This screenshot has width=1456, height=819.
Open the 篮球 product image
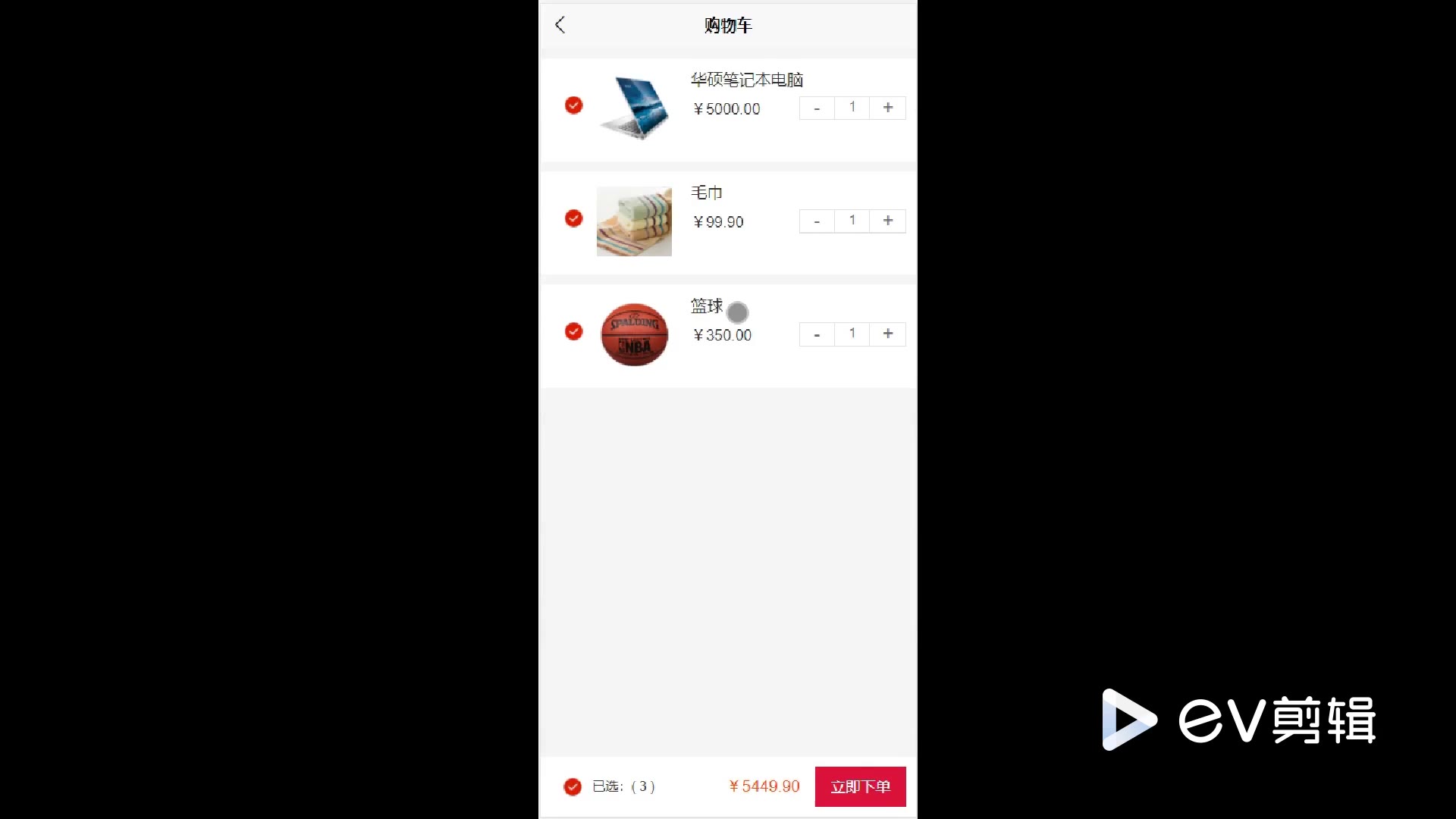(x=634, y=334)
